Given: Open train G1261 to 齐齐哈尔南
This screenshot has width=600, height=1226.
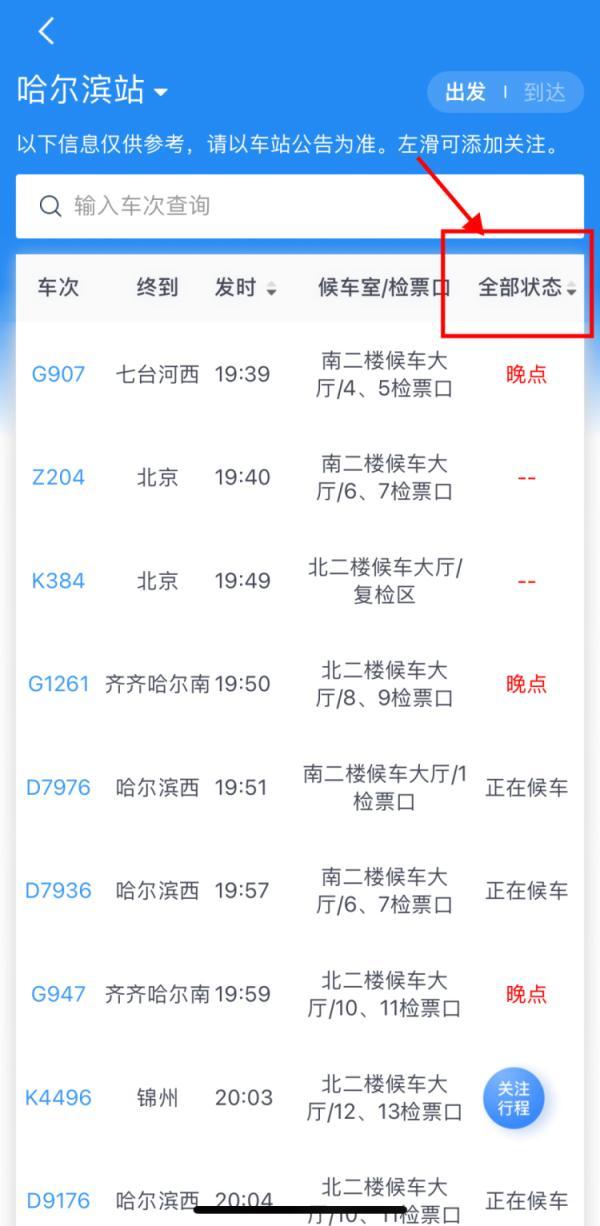Looking at the screenshot, I should 59,684.
